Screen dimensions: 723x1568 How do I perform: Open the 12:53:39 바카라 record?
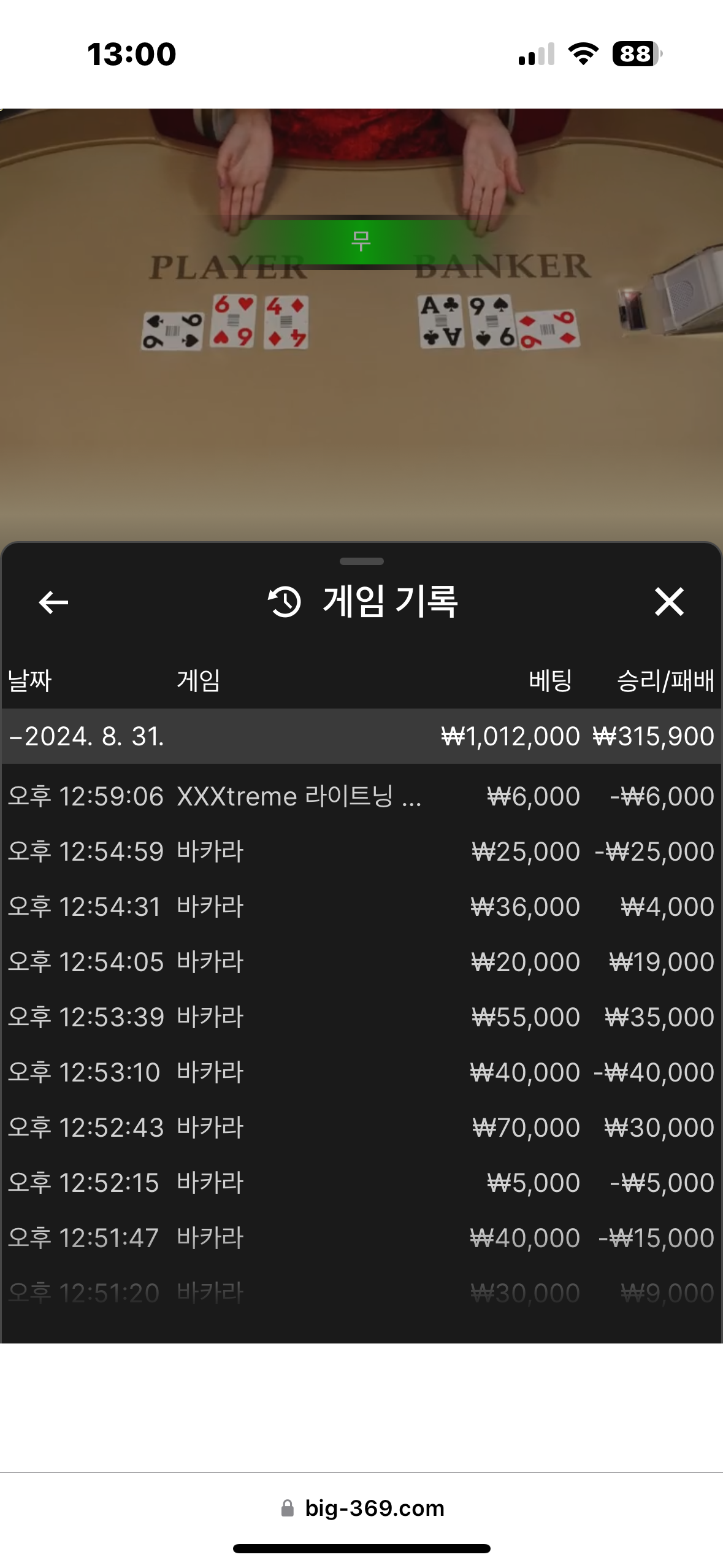[x=361, y=1017]
